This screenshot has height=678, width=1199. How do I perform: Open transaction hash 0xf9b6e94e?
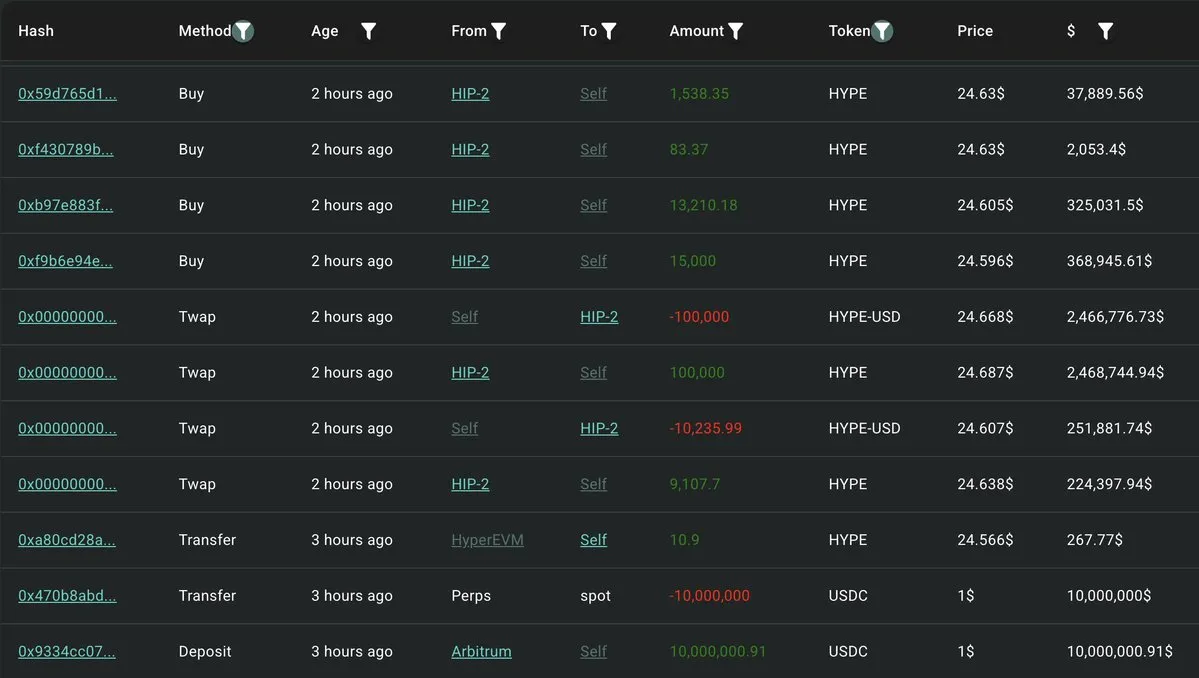[66, 261]
